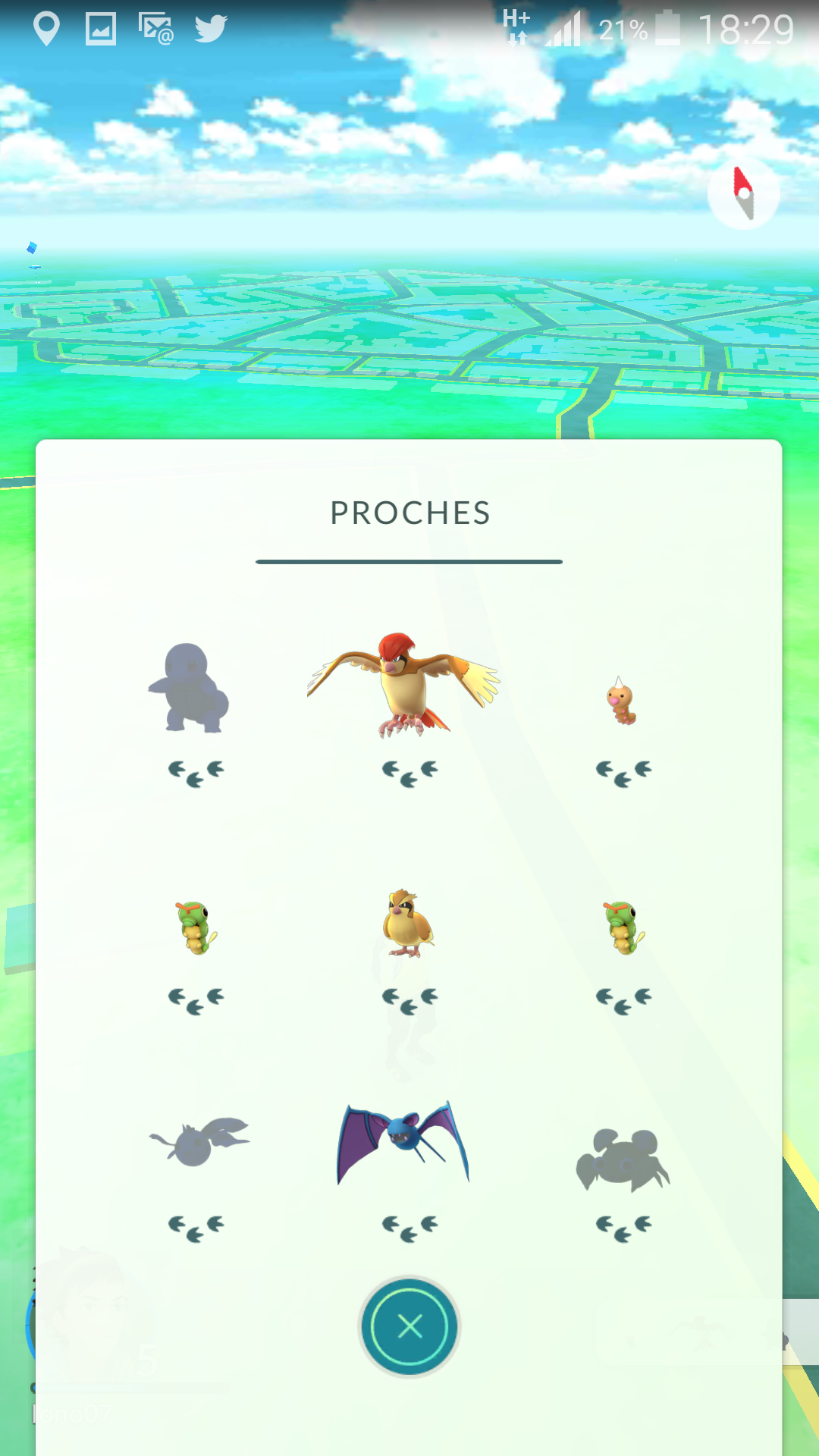Tap the compass on the map
Screen dimensions: 819x1456
[743, 193]
